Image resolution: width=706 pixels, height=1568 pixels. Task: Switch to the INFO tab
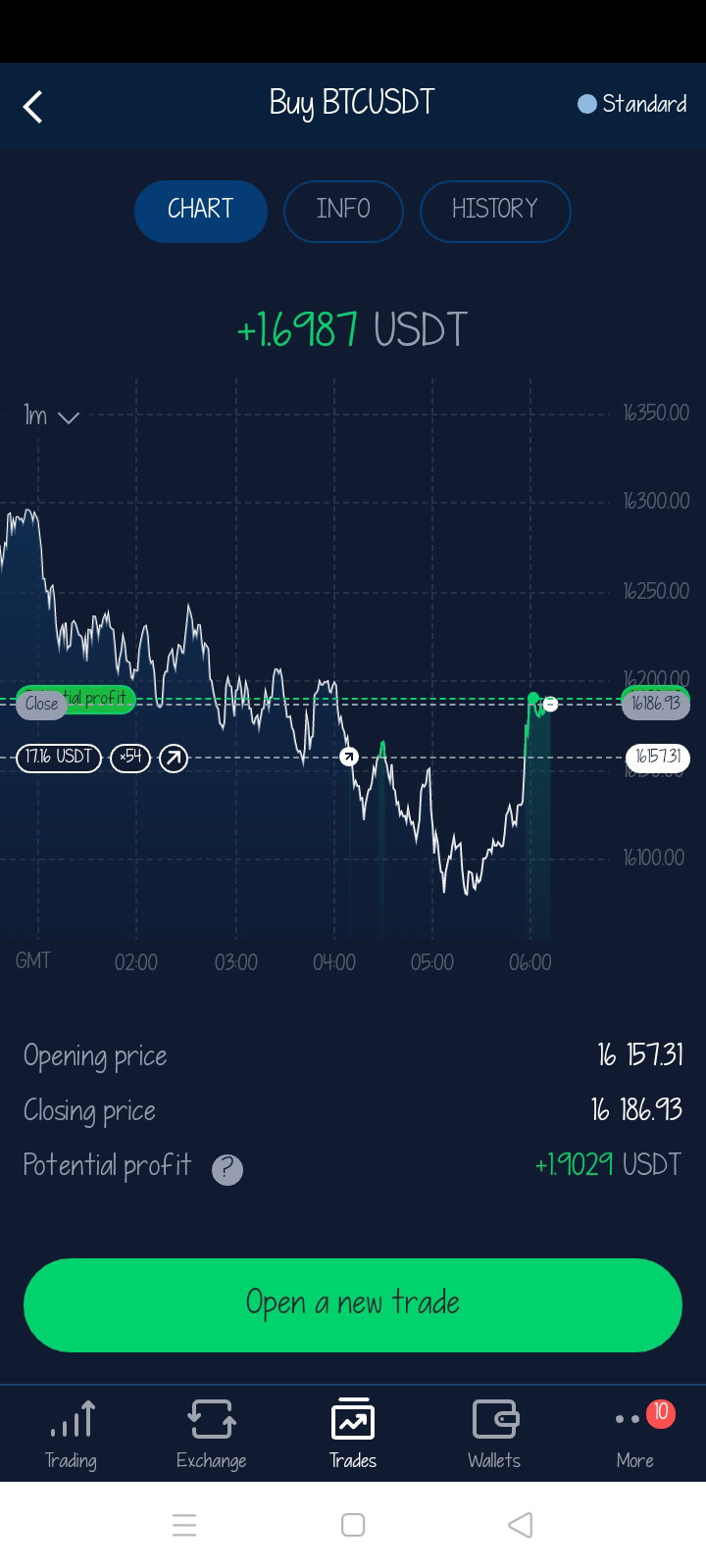pyautogui.click(x=343, y=211)
